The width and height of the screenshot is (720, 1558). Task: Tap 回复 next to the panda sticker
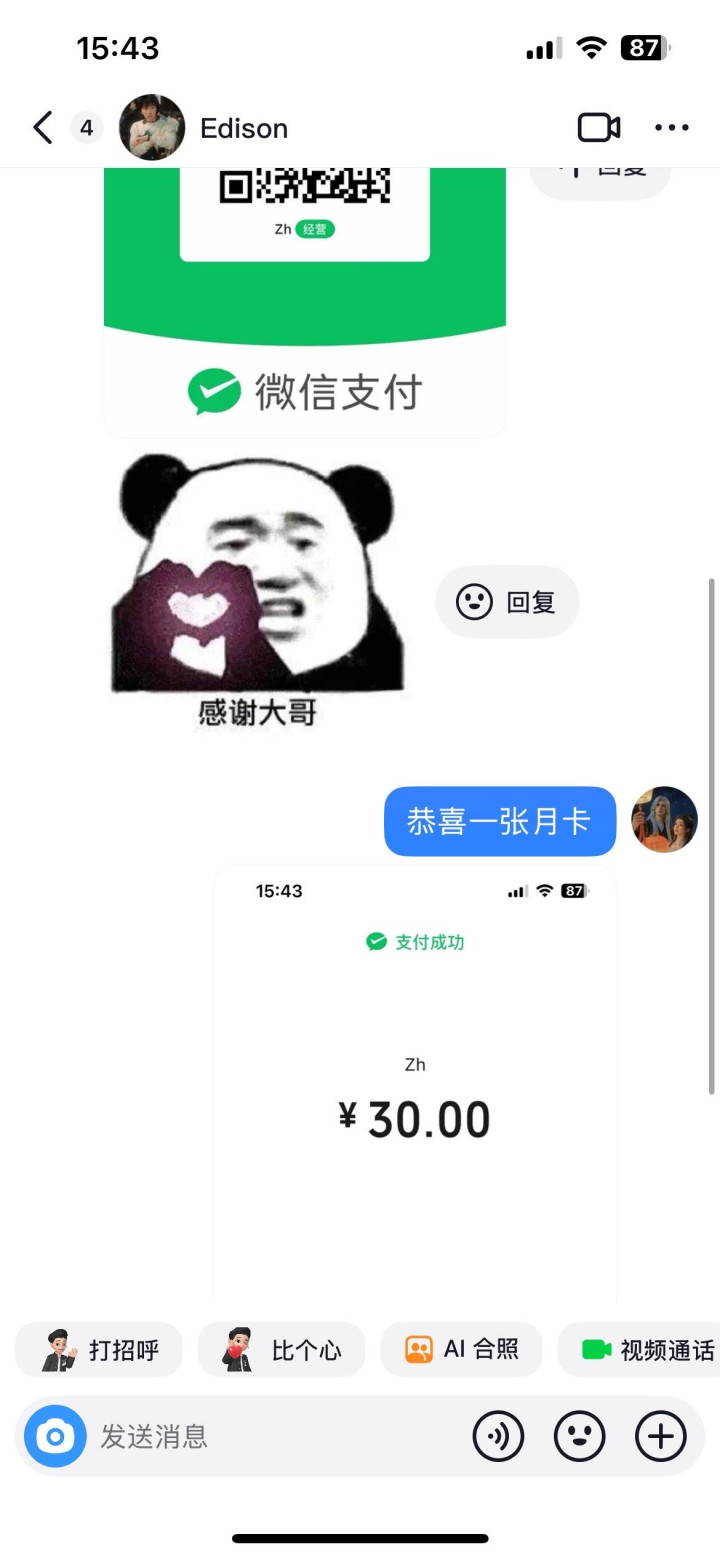point(507,602)
